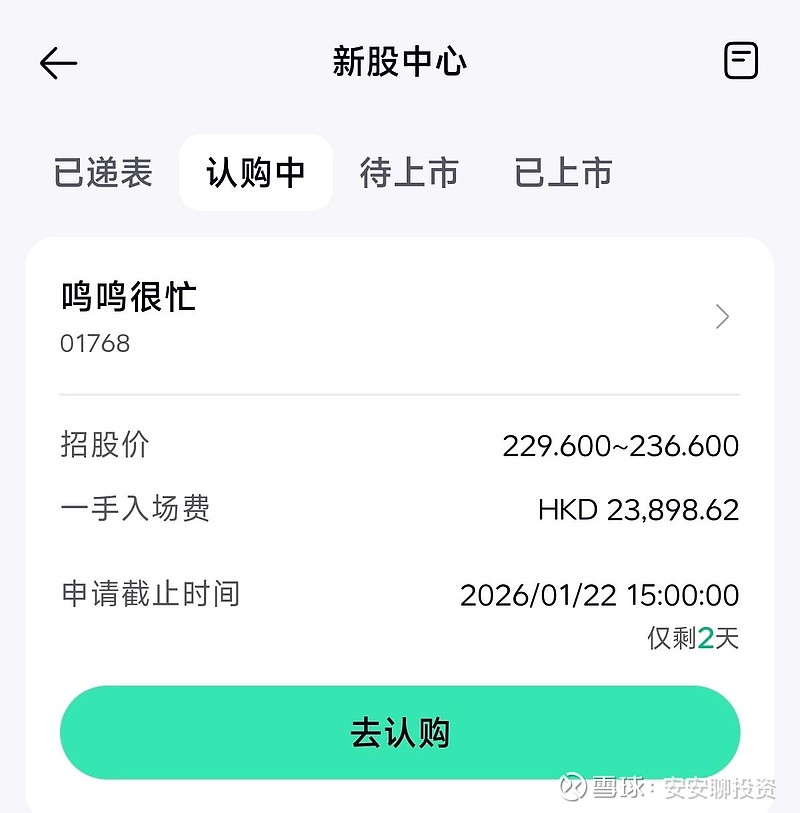Screen dimensions: 800x813
Task: Open stock details via the right chevron
Action: [722, 317]
